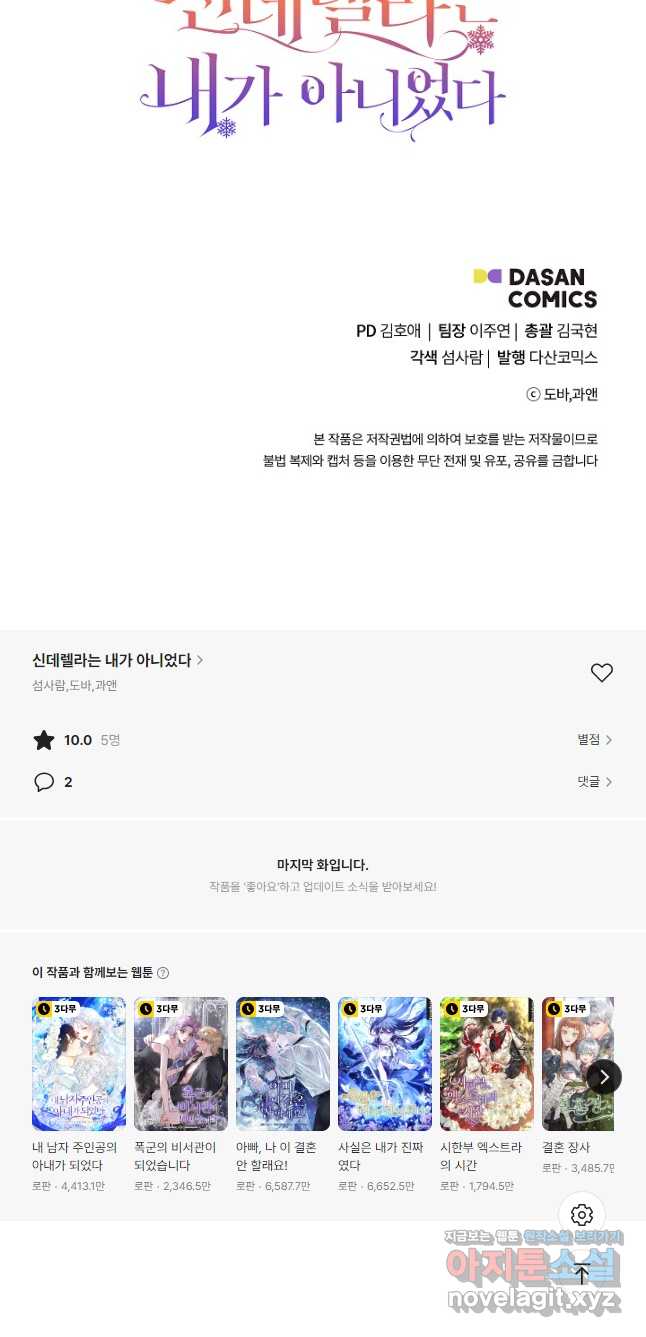
Task: Open 폭군의 비서관이 되었습니다 webtoon
Action: (181, 1064)
